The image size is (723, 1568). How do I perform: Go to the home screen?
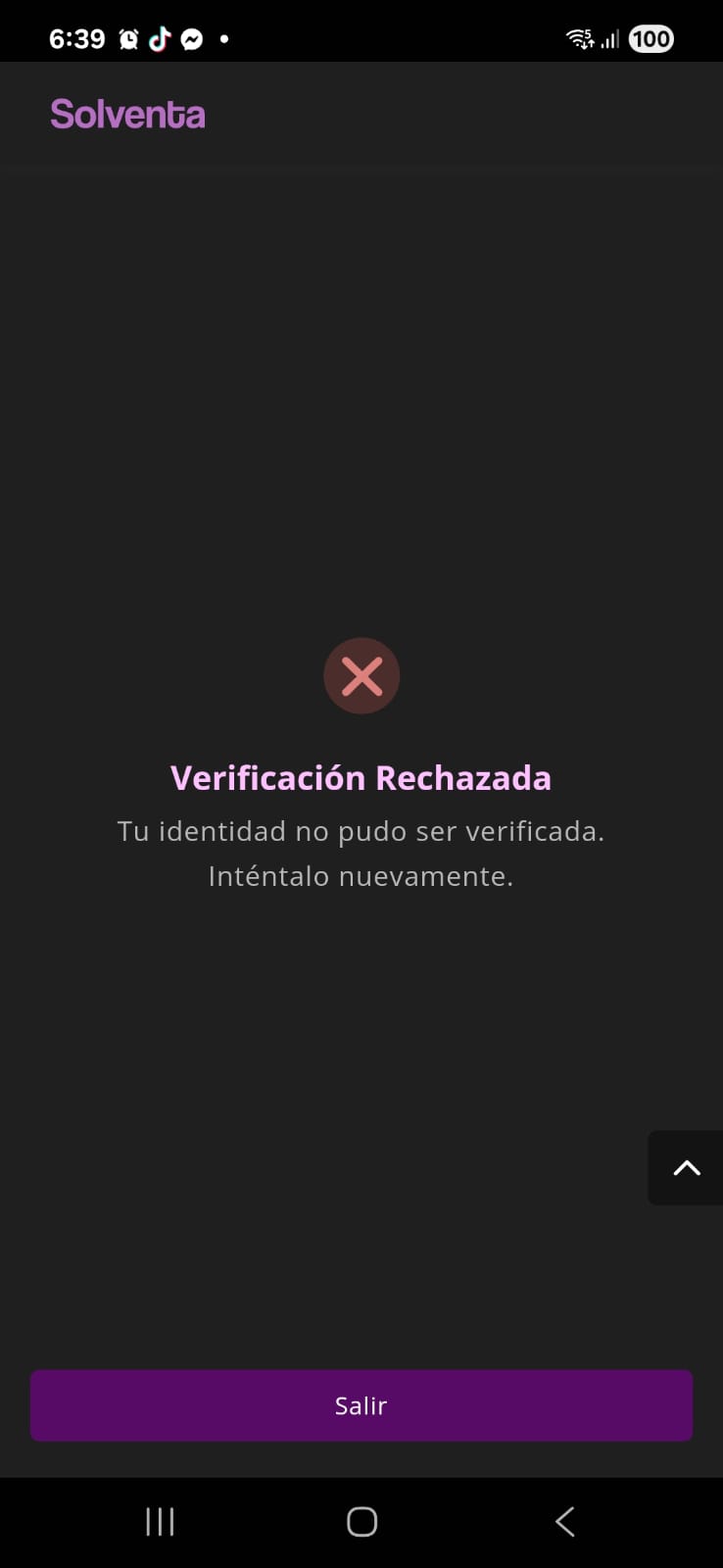361,1521
